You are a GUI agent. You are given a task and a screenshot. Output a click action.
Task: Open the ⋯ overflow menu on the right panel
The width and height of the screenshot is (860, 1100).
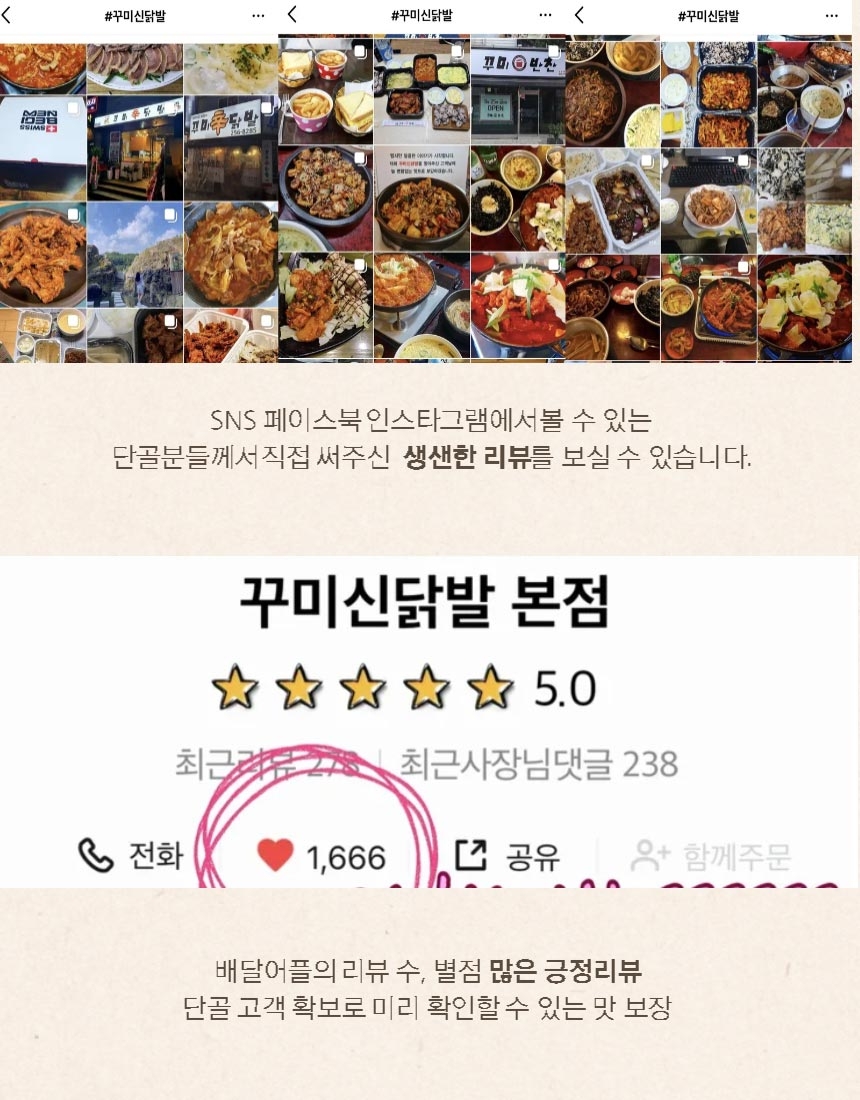(831, 15)
